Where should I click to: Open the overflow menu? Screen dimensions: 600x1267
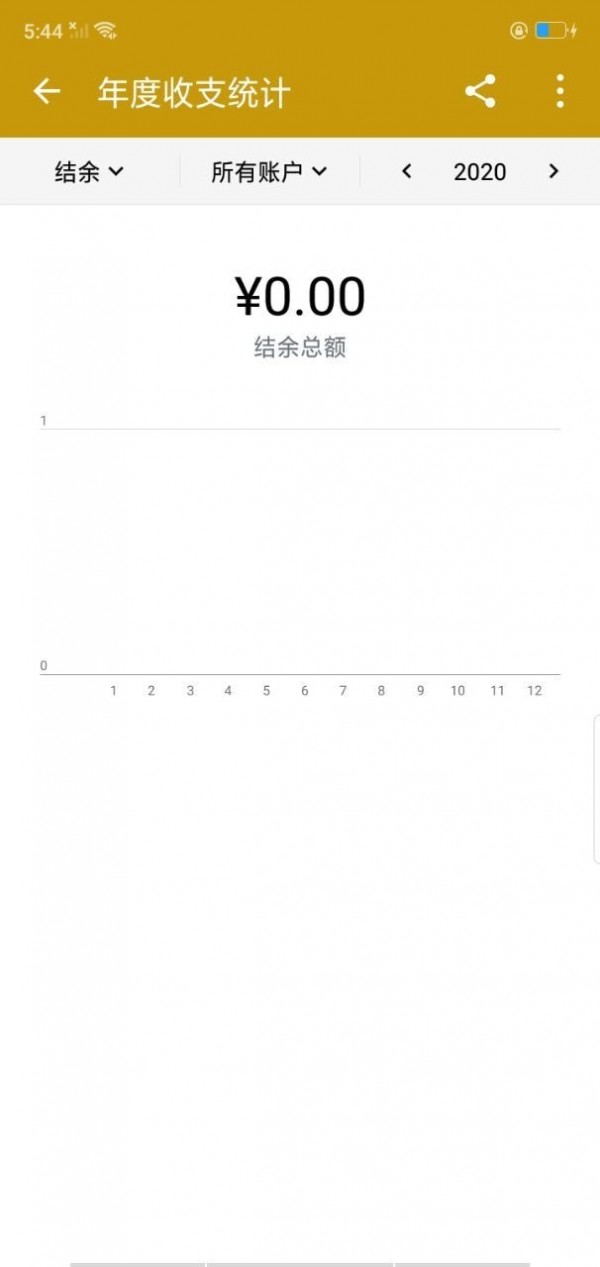559,92
